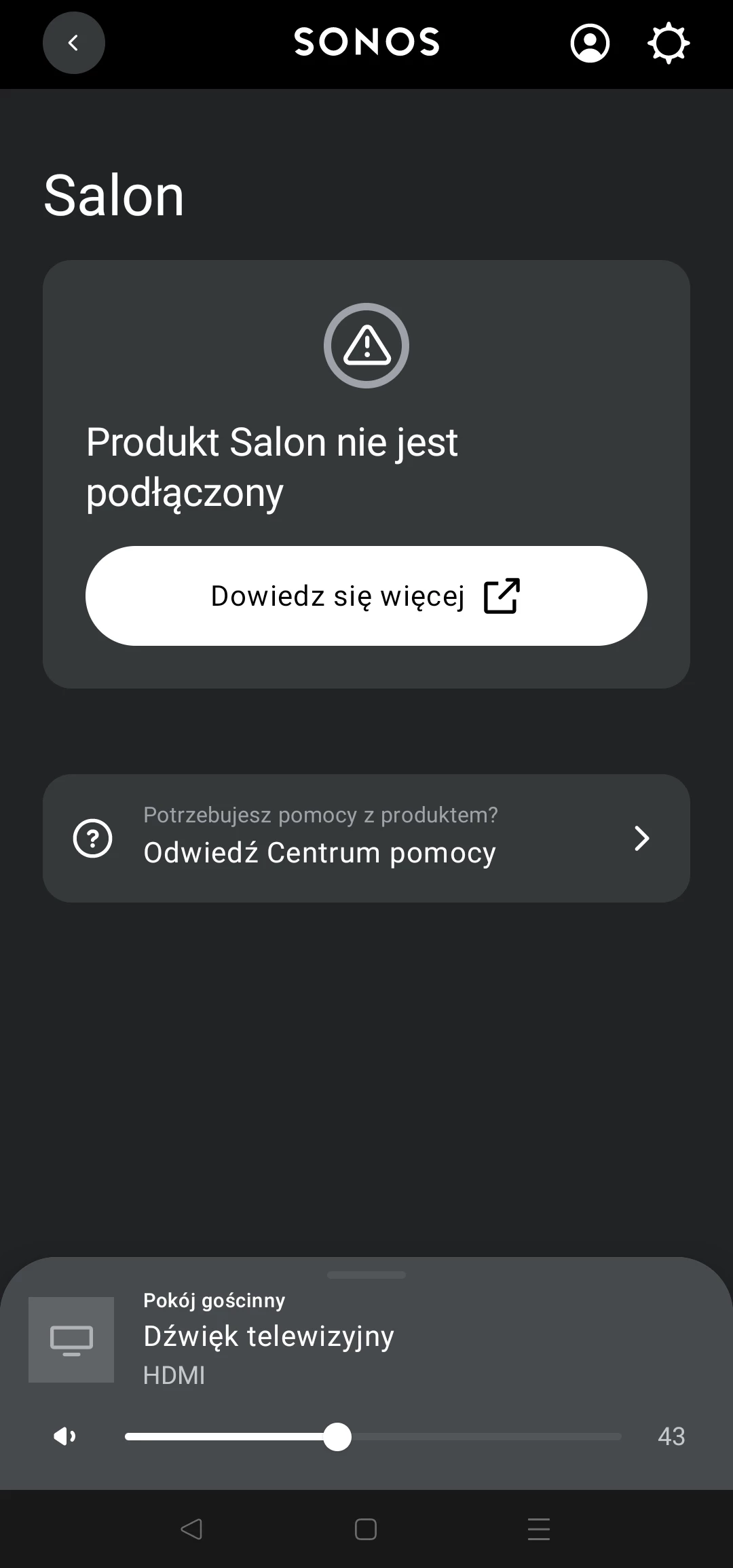Set the volume slider to a new level
The width and height of the screenshot is (733, 1568).
tap(373, 1437)
